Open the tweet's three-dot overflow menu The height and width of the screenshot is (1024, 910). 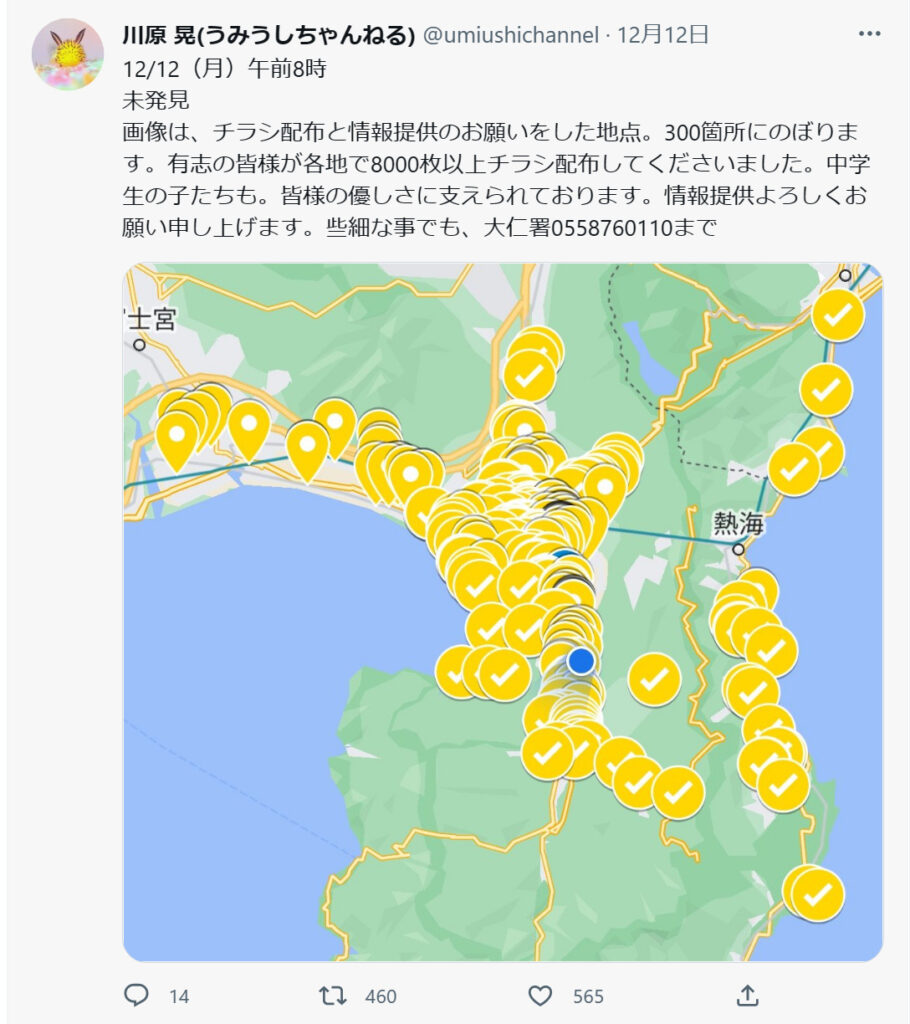pos(869,35)
